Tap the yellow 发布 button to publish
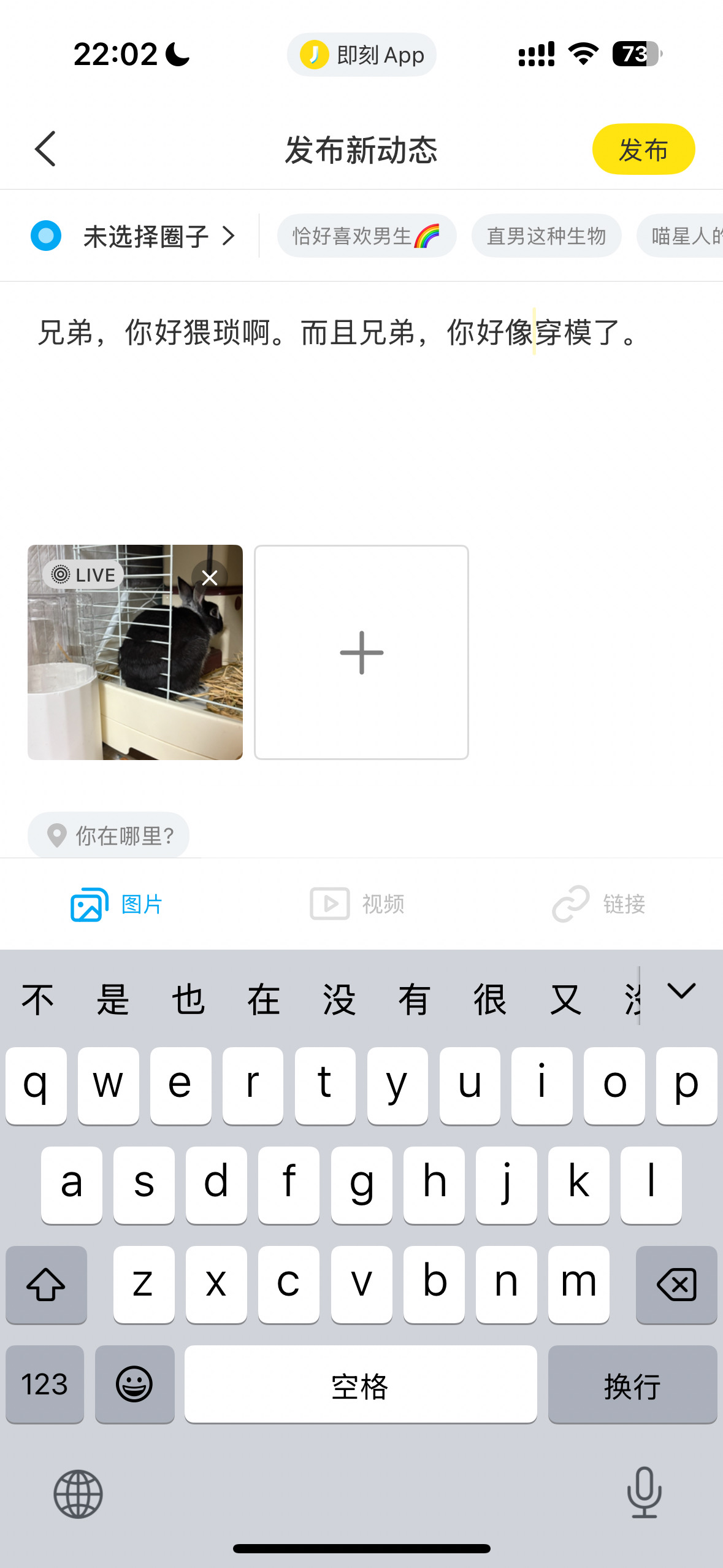Viewport: 723px width, 1568px height. tap(643, 149)
